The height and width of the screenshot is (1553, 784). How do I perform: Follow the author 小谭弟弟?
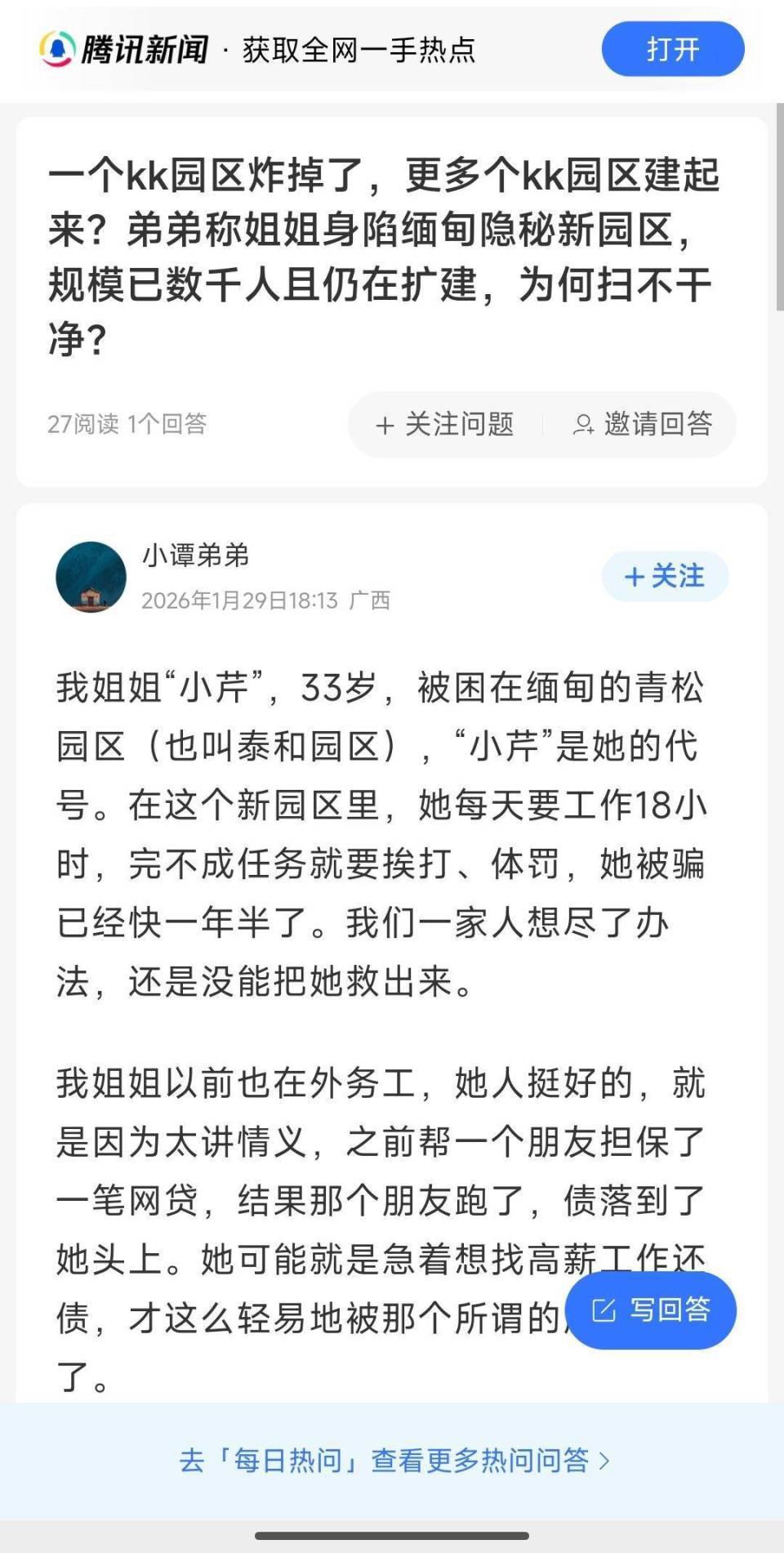[x=664, y=576]
